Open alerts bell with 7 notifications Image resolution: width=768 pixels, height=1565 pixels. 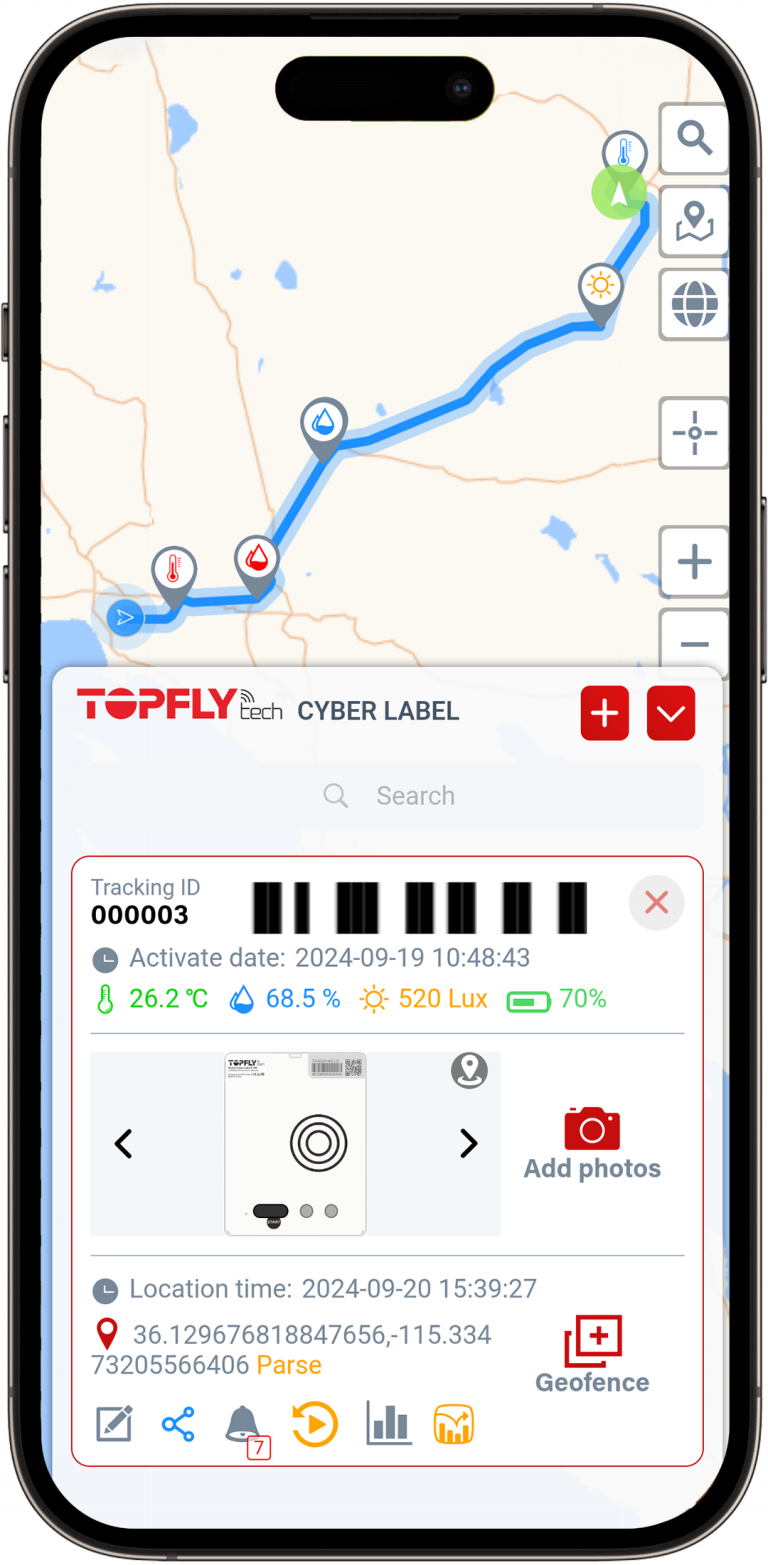243,1425
